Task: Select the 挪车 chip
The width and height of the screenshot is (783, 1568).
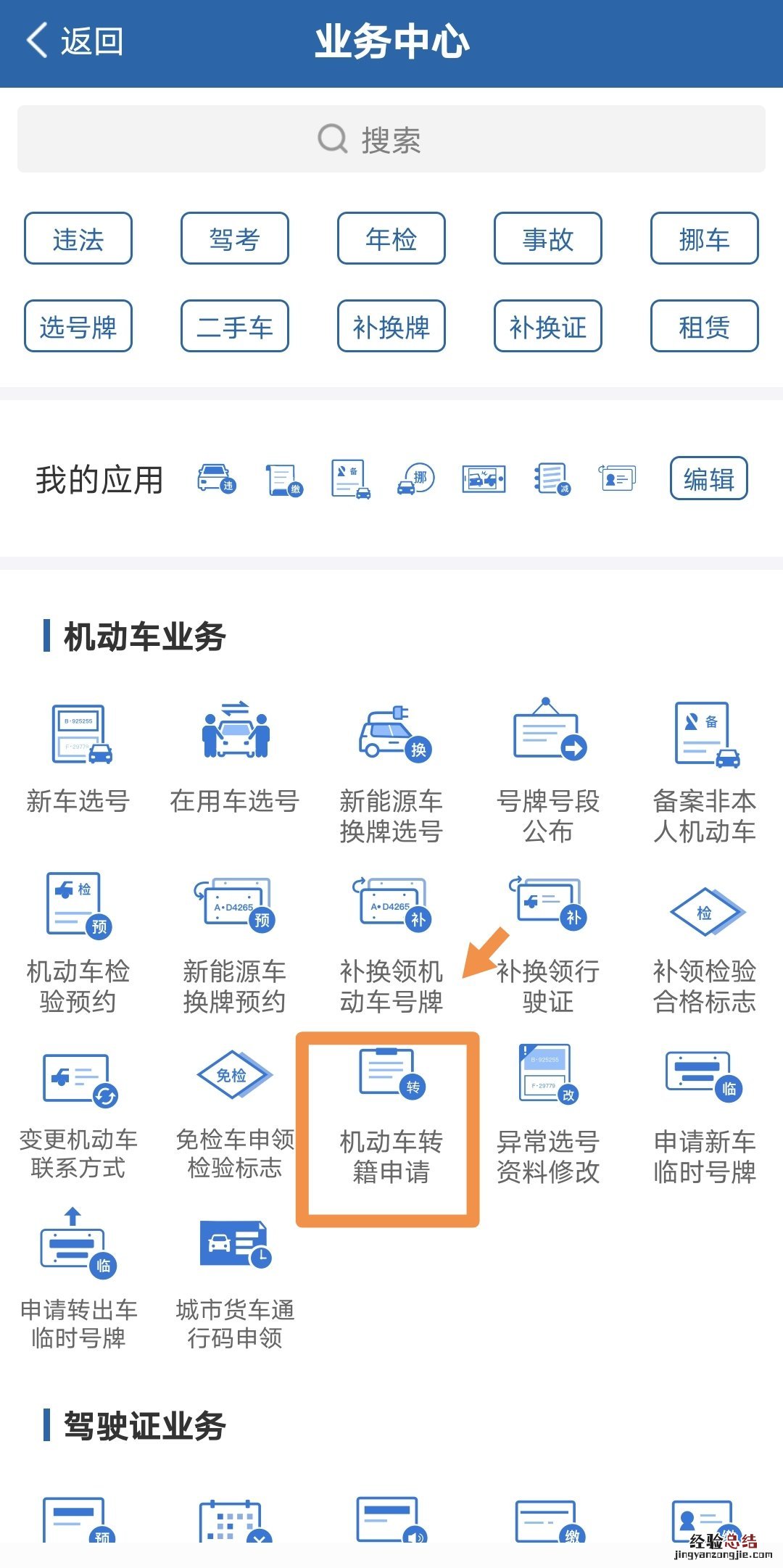Action: click(x=705, y=238)
